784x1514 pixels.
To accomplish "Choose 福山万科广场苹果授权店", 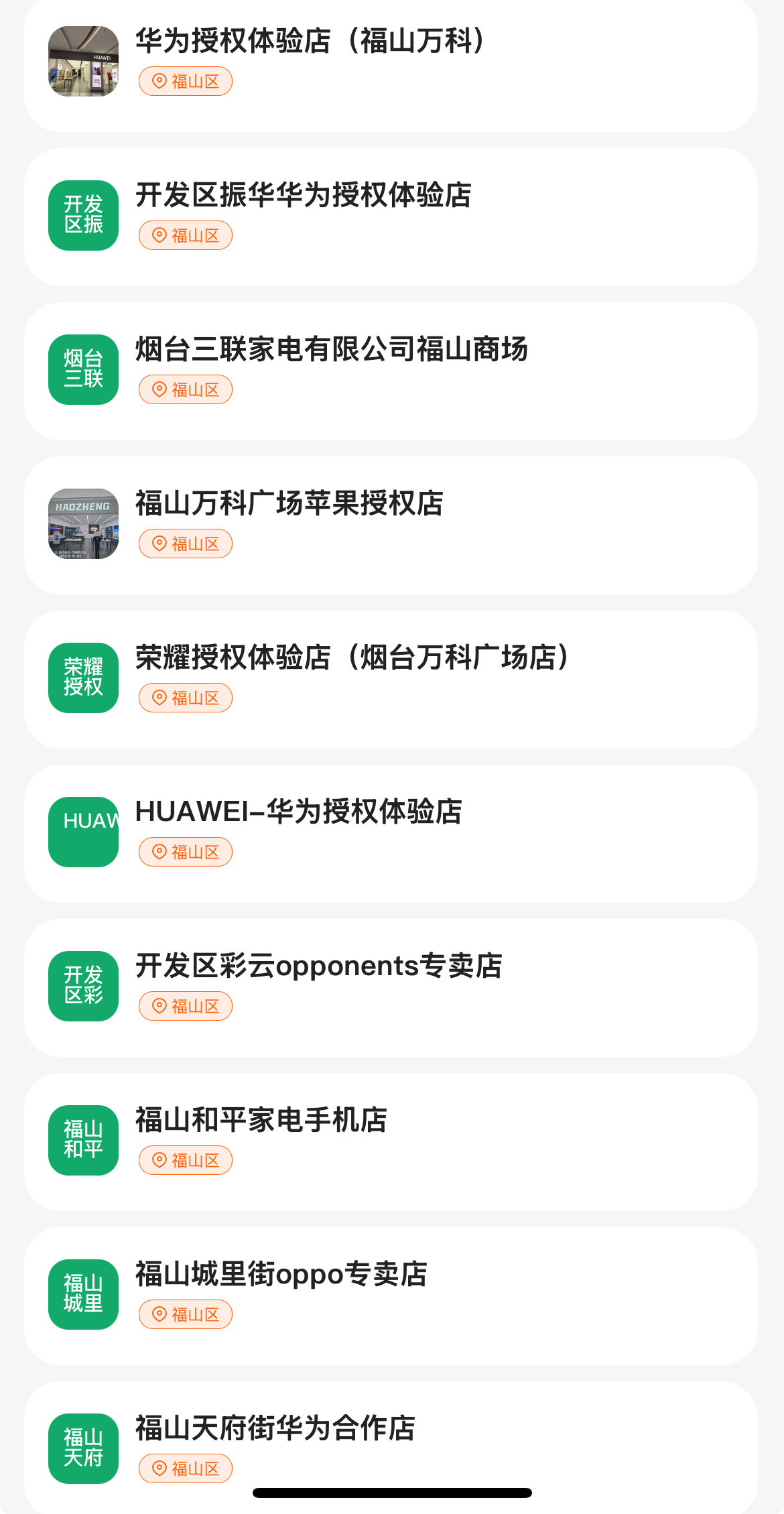I will point(289,504).
